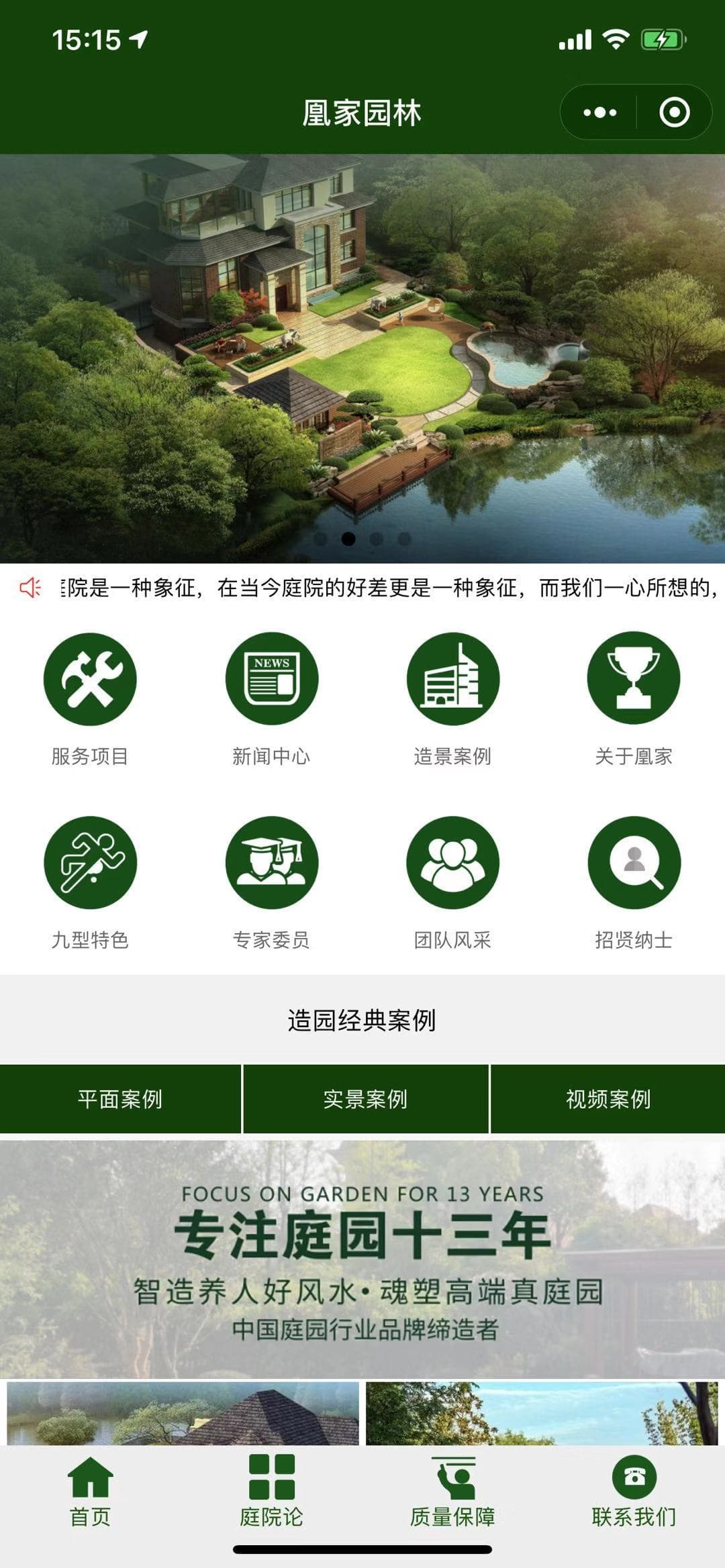Select the 平面案例 tab

pyautogui.click(x=120, y=1099)
